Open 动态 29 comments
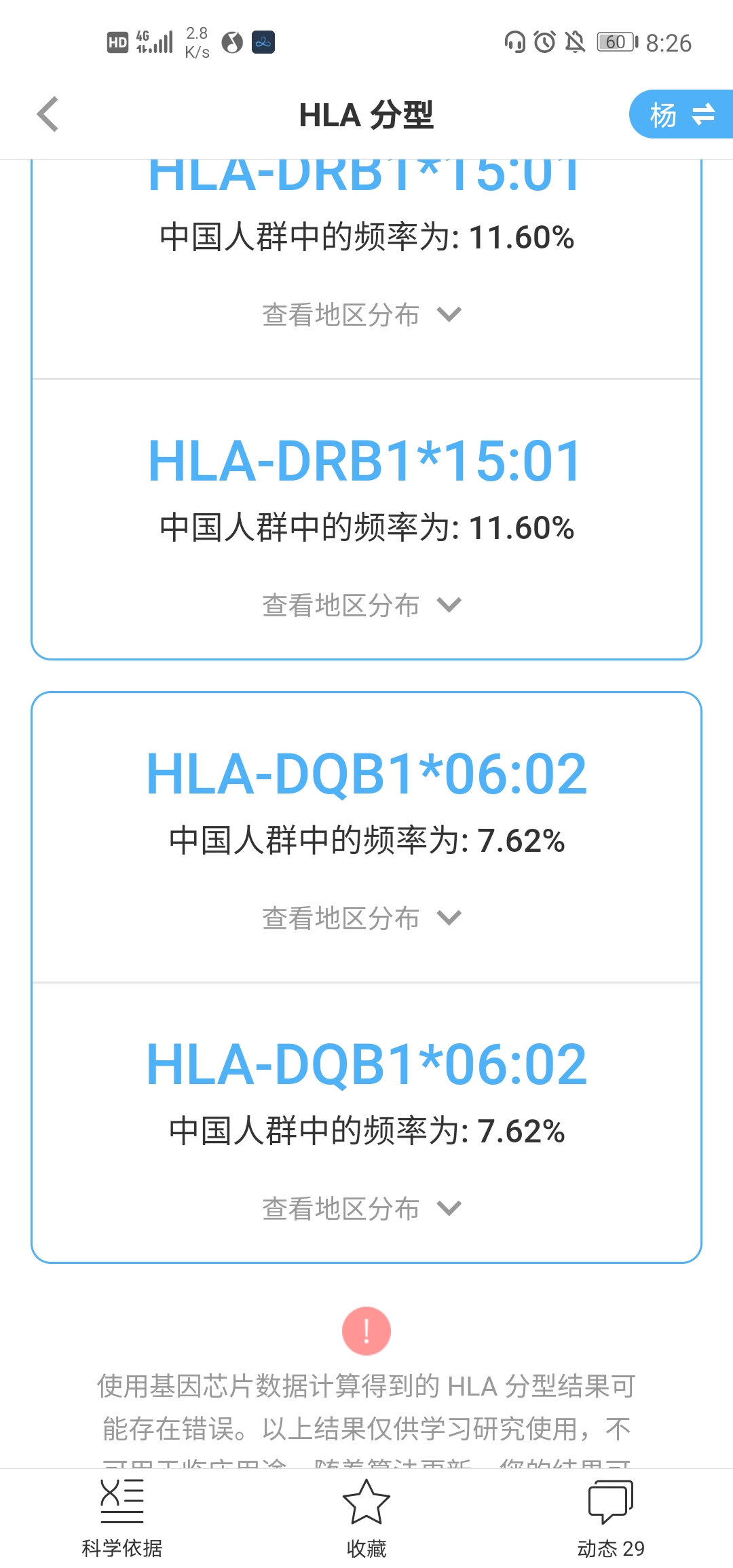Screen dimensions: 733x1568 coord(611,1518)
